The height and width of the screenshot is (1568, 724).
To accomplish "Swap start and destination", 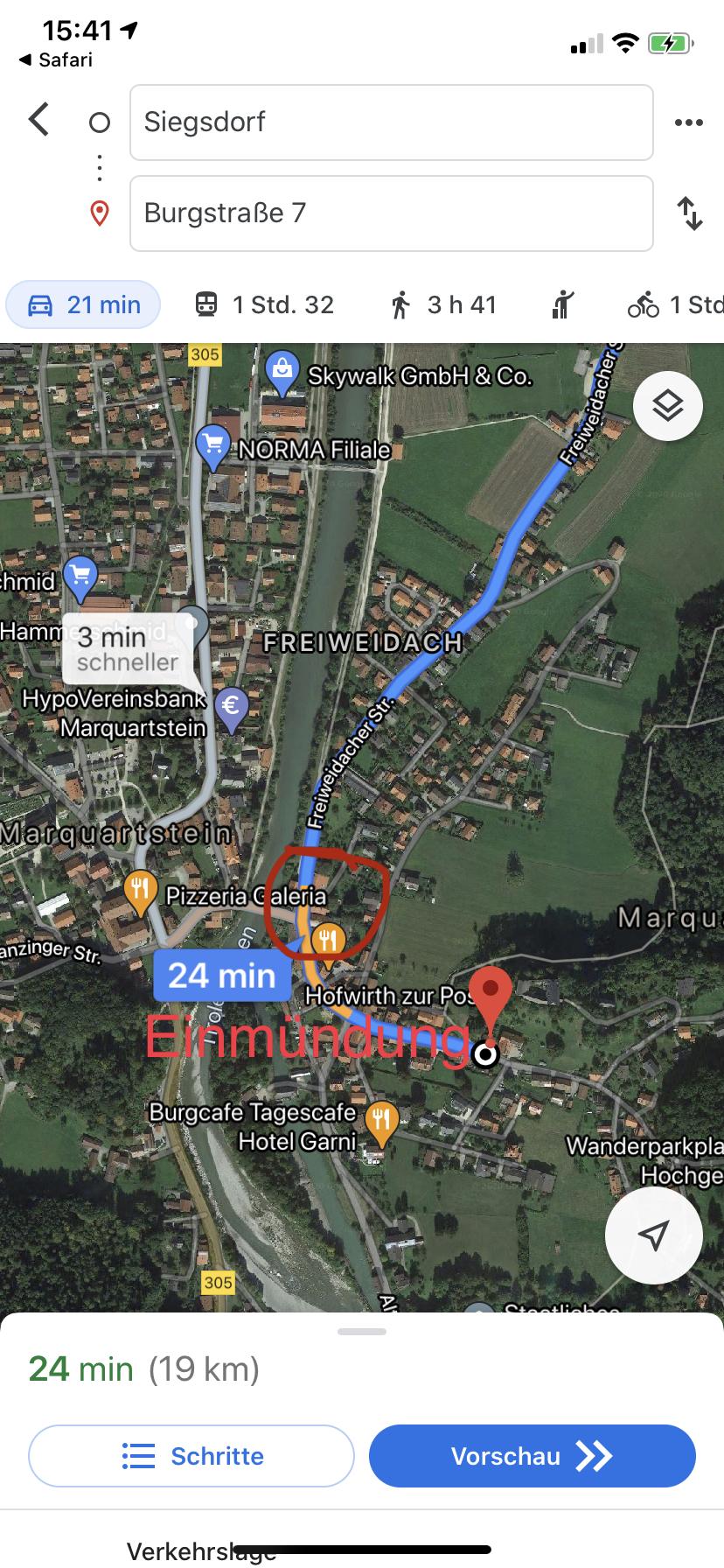I will [x=690, y=213].
